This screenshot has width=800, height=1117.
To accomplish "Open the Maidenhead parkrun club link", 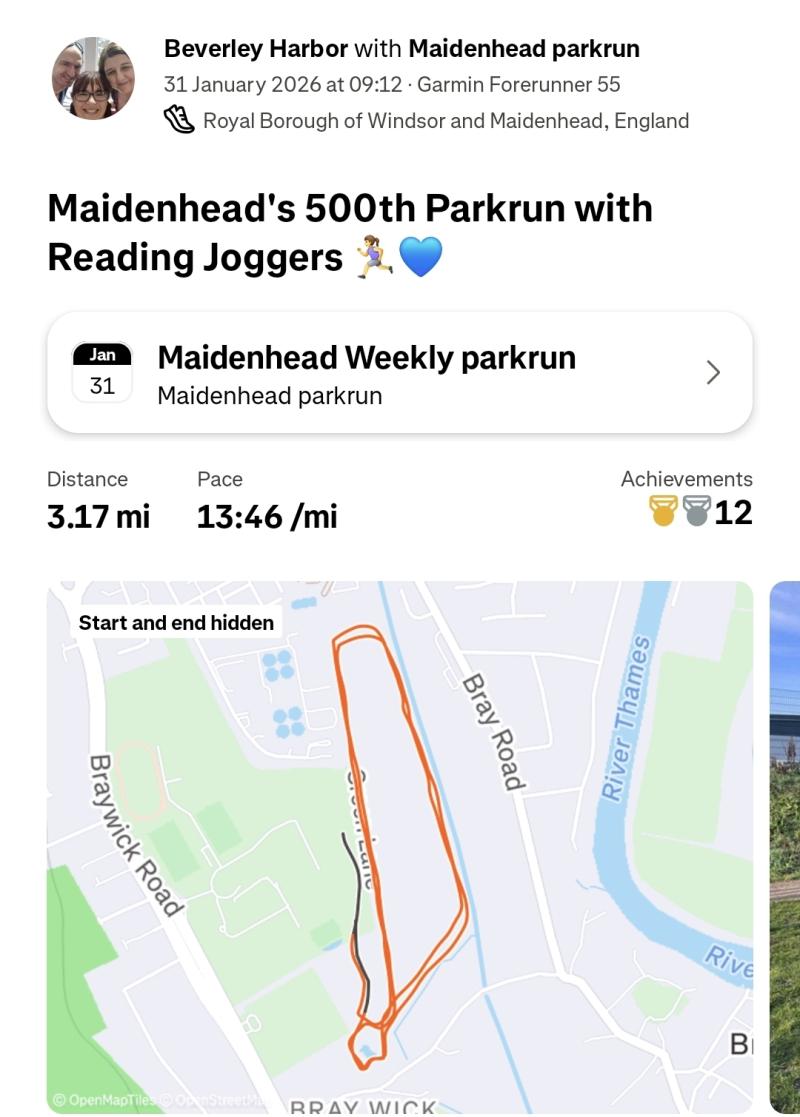I will point(524,48).
